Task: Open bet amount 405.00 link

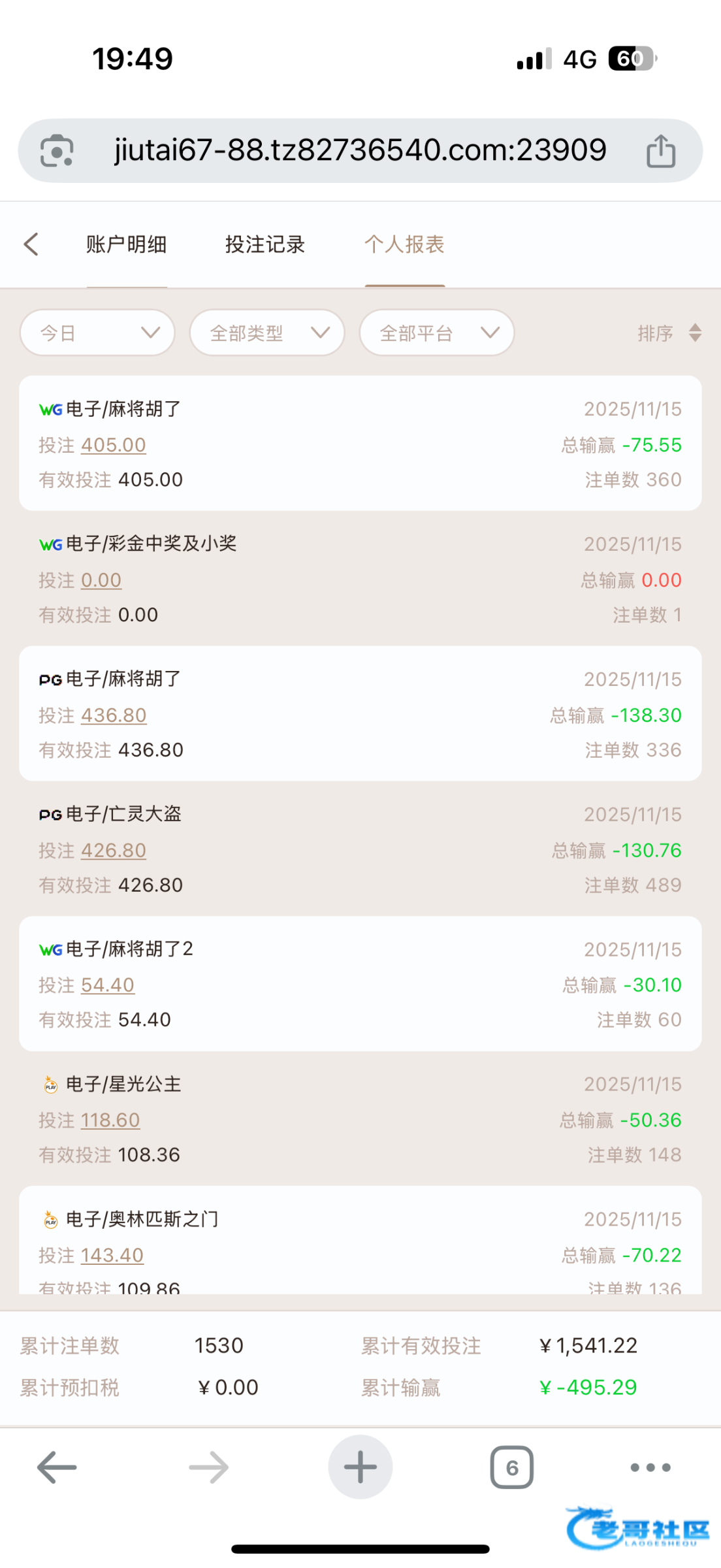Action: tap(114, 445)
